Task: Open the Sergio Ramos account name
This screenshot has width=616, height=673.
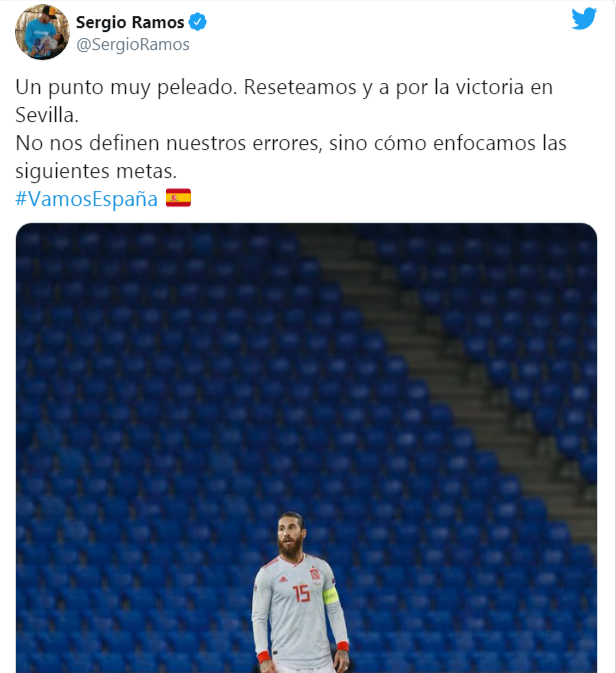Action: pyautogui.click(x=130, y=22)
